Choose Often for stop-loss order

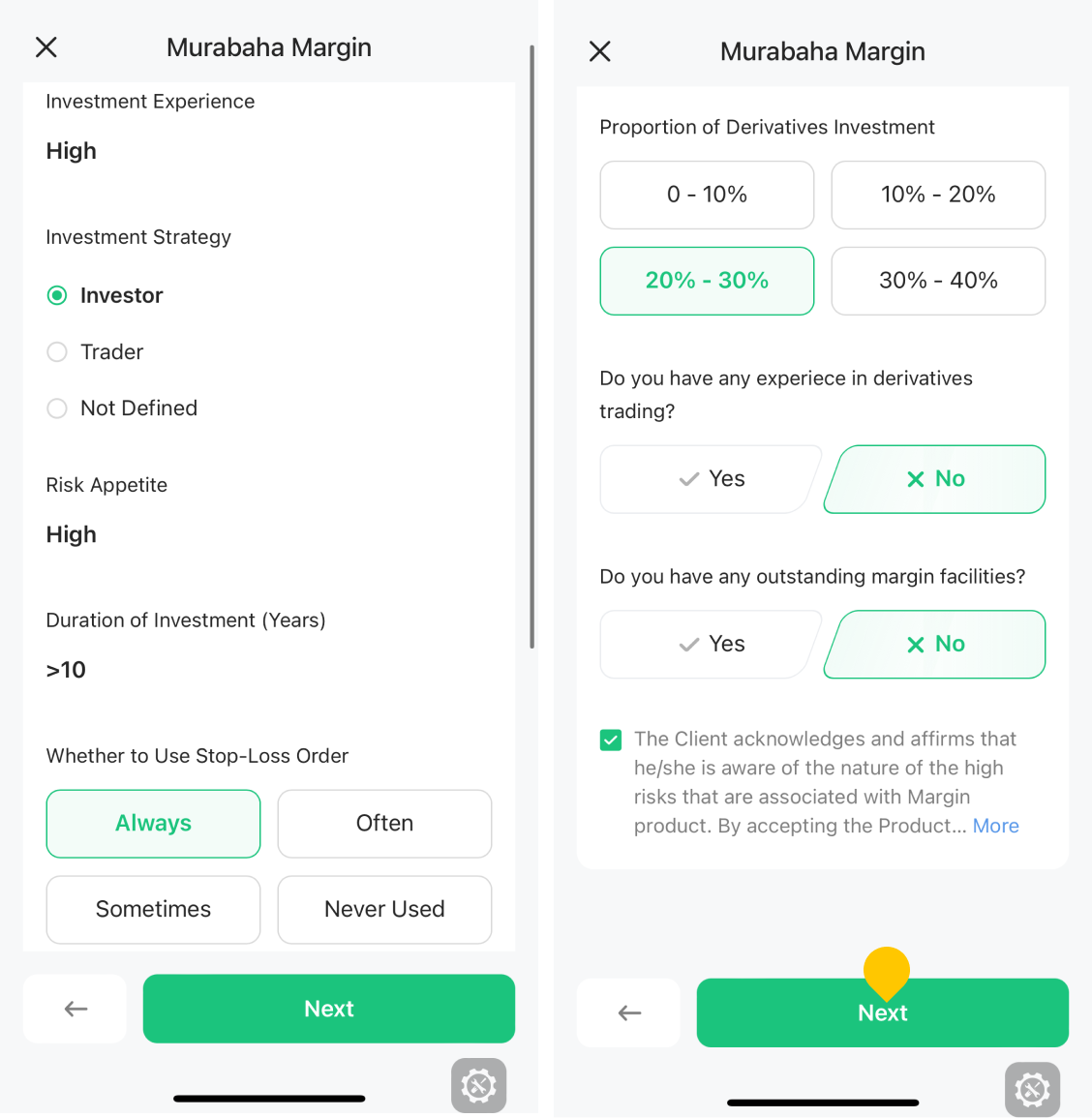384,823
